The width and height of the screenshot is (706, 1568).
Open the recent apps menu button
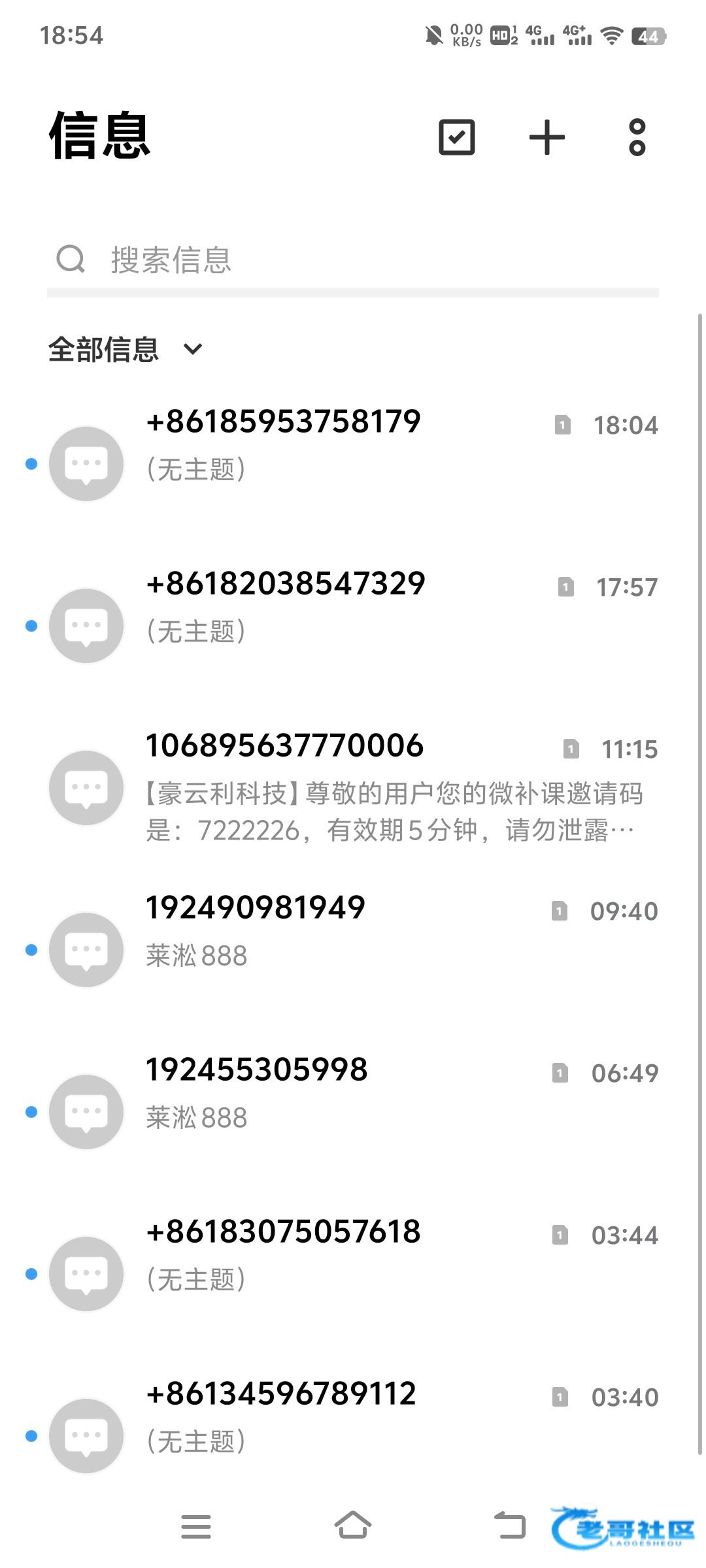196,1527
